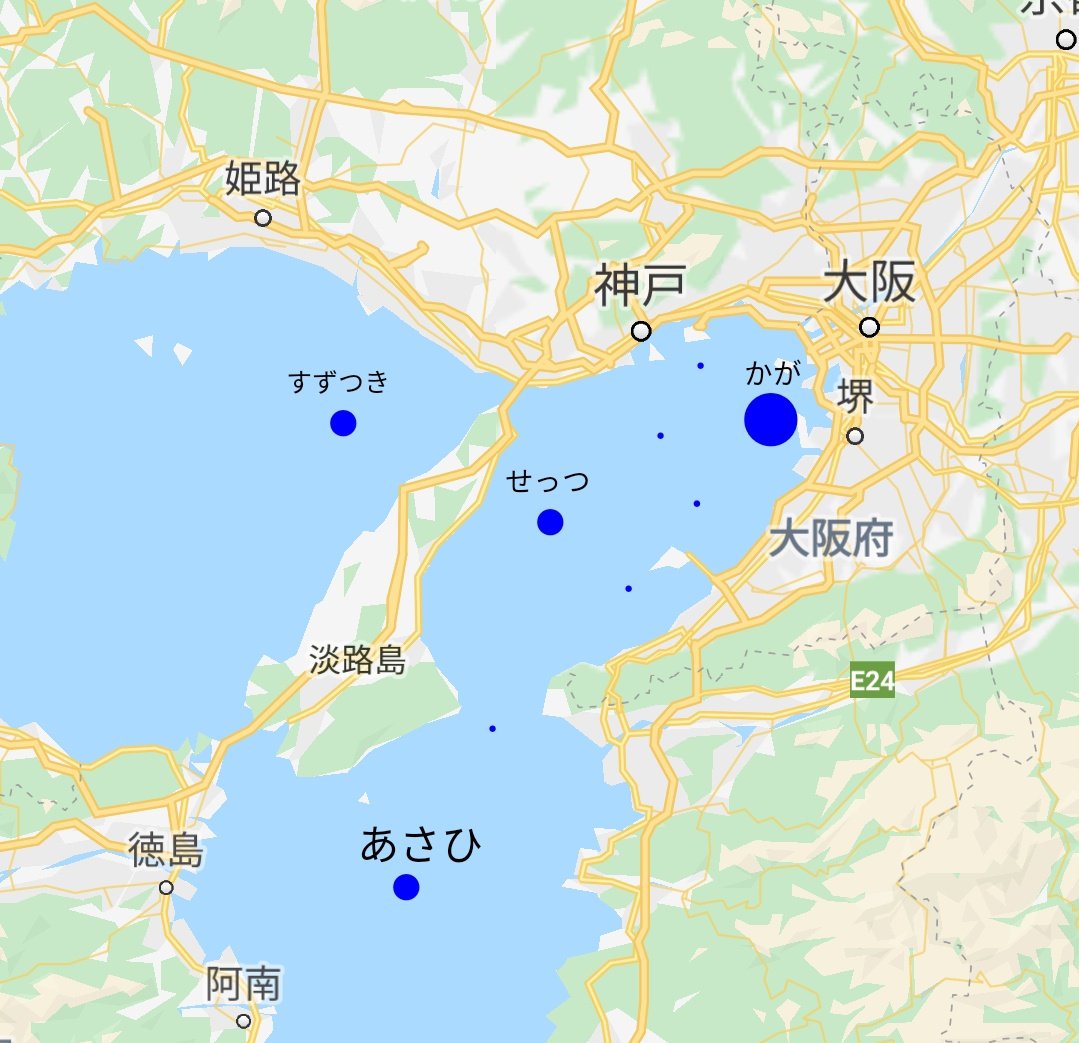Viewport: 1079px width, 1043px height.
Task: Select the あさひ marker dot
Action: pyautogui.click(x=406, y=888)
